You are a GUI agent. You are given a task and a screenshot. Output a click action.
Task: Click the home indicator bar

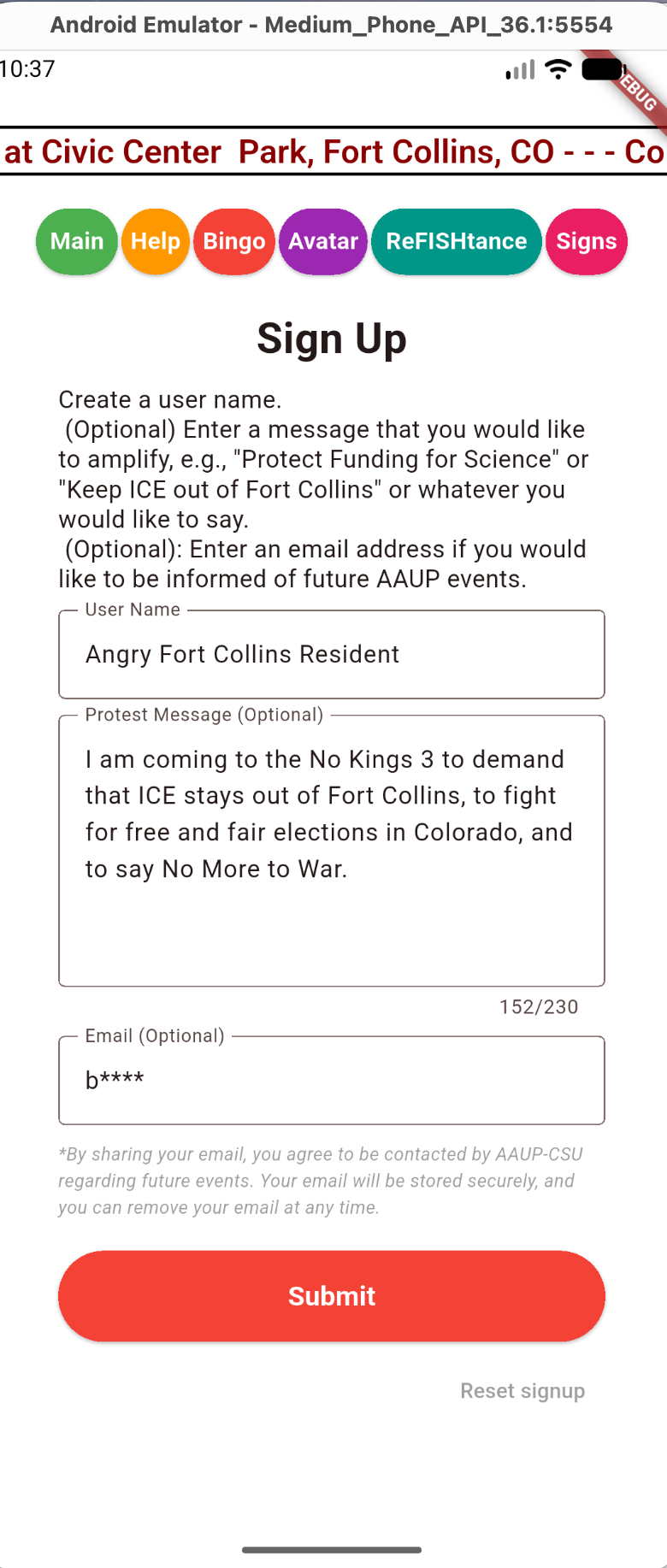pos(333,1548)
